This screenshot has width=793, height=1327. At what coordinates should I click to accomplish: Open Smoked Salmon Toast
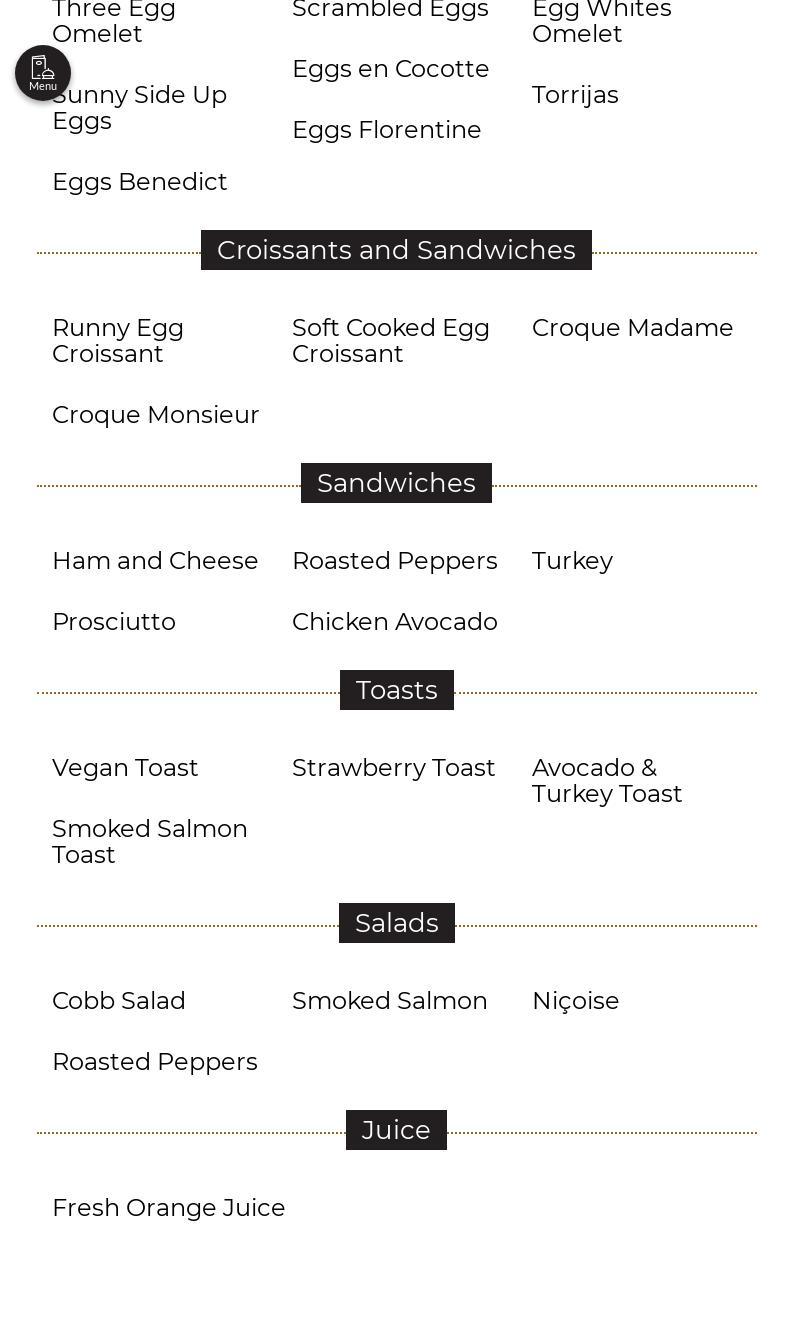click(150, 842)
